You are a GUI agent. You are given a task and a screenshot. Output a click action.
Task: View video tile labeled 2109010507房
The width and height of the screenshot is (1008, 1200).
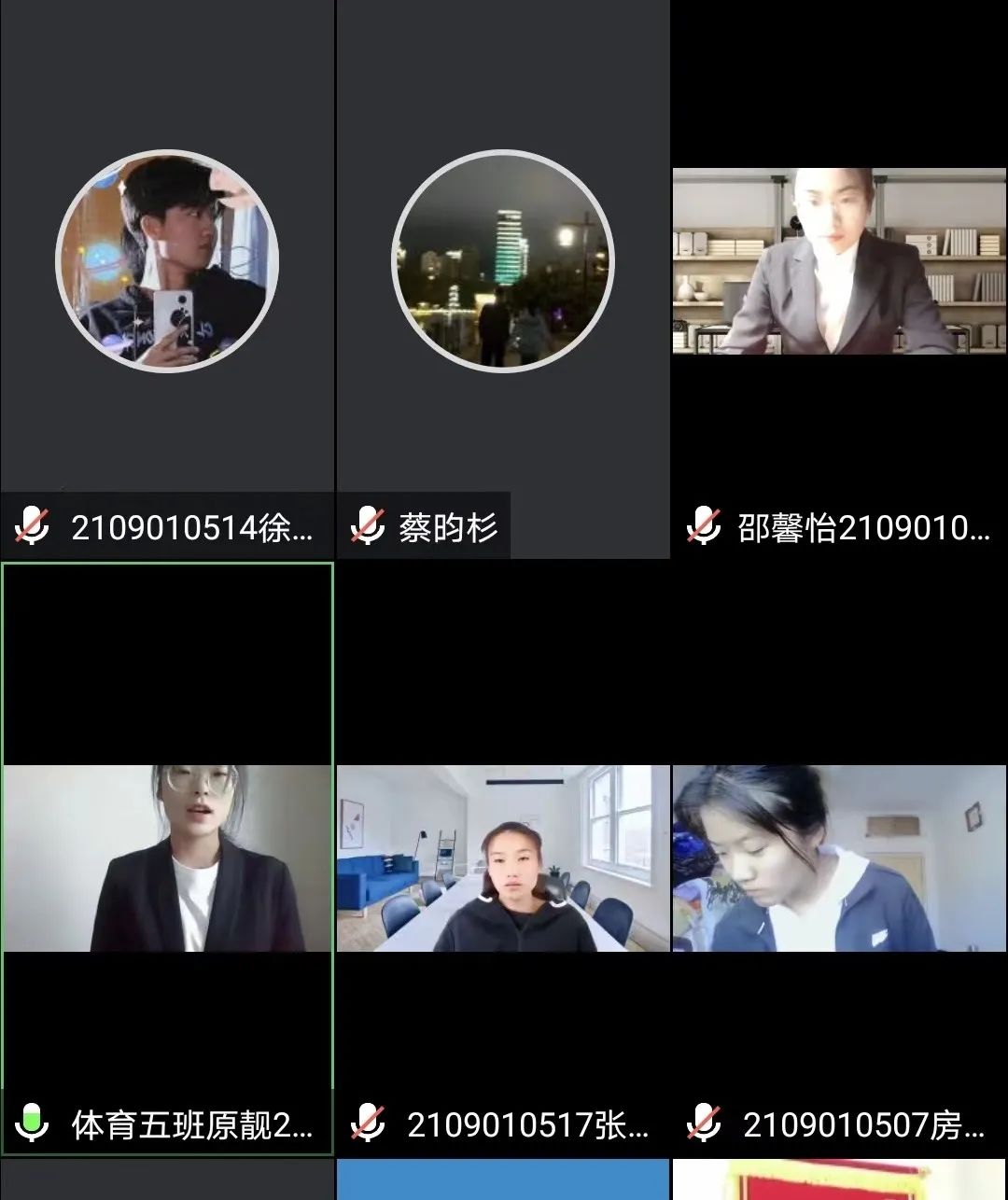839,858
